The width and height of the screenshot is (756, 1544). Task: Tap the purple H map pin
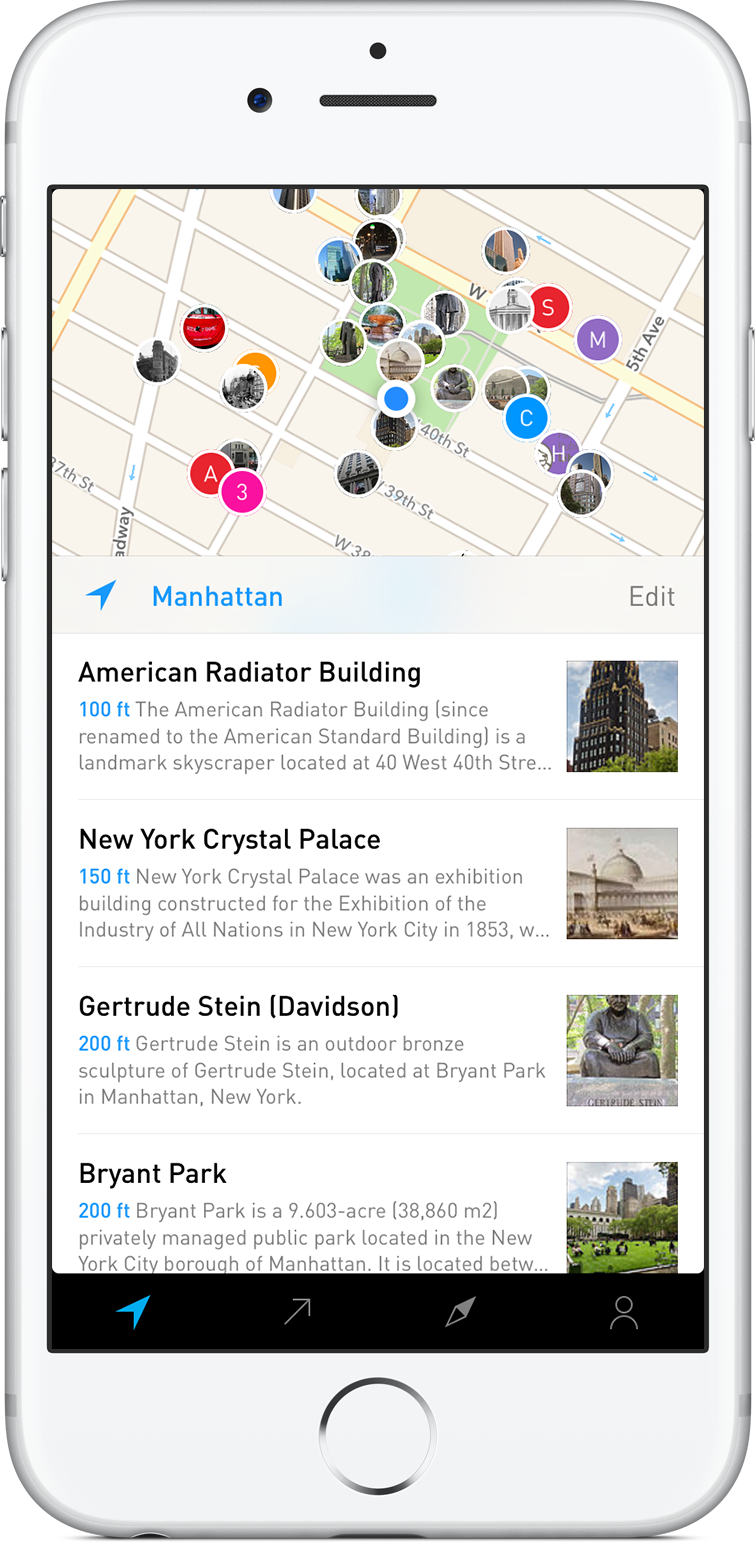click(x=559, y=453)
